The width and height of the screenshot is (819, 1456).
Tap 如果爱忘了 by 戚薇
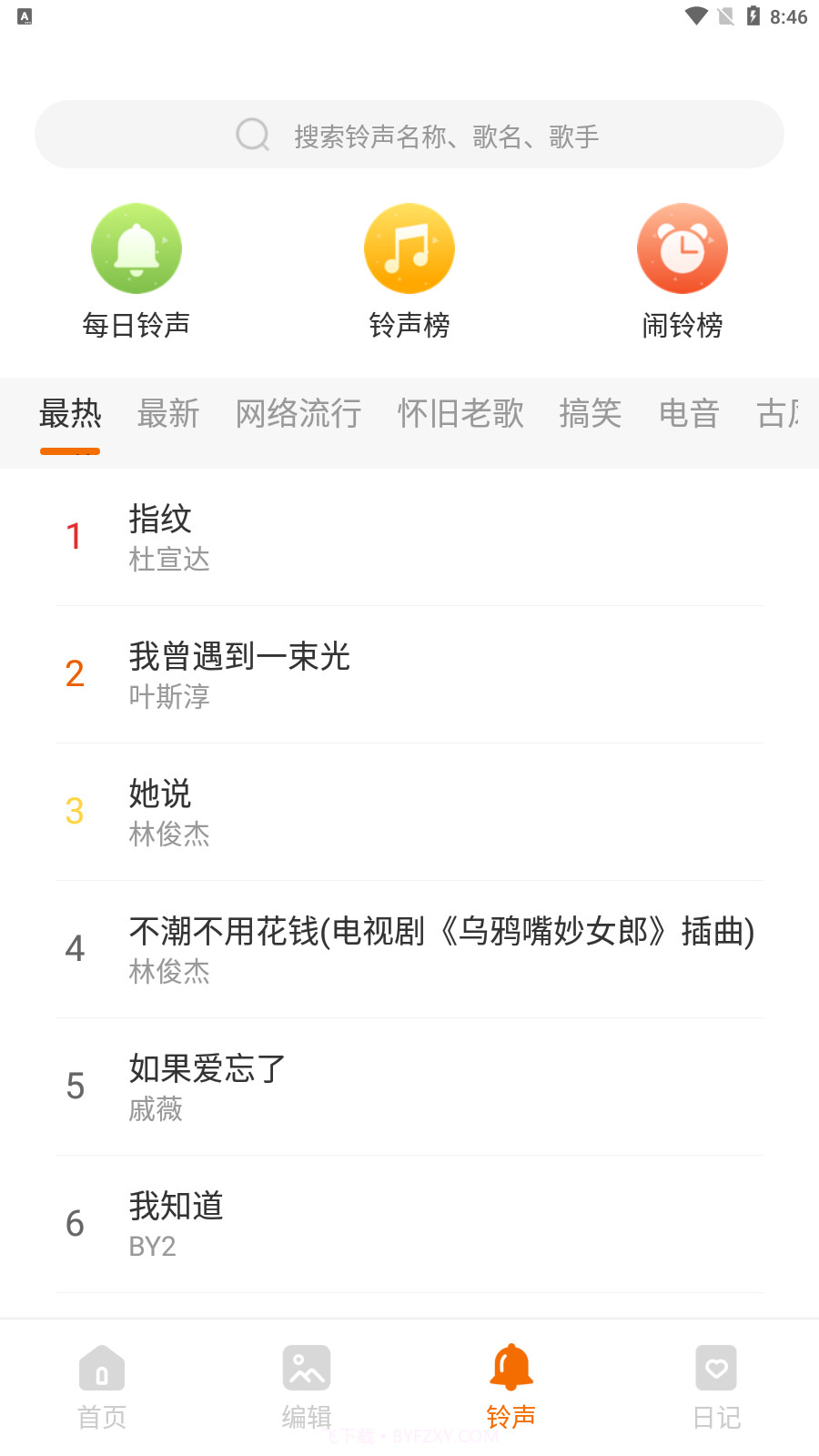point(409,1087)
